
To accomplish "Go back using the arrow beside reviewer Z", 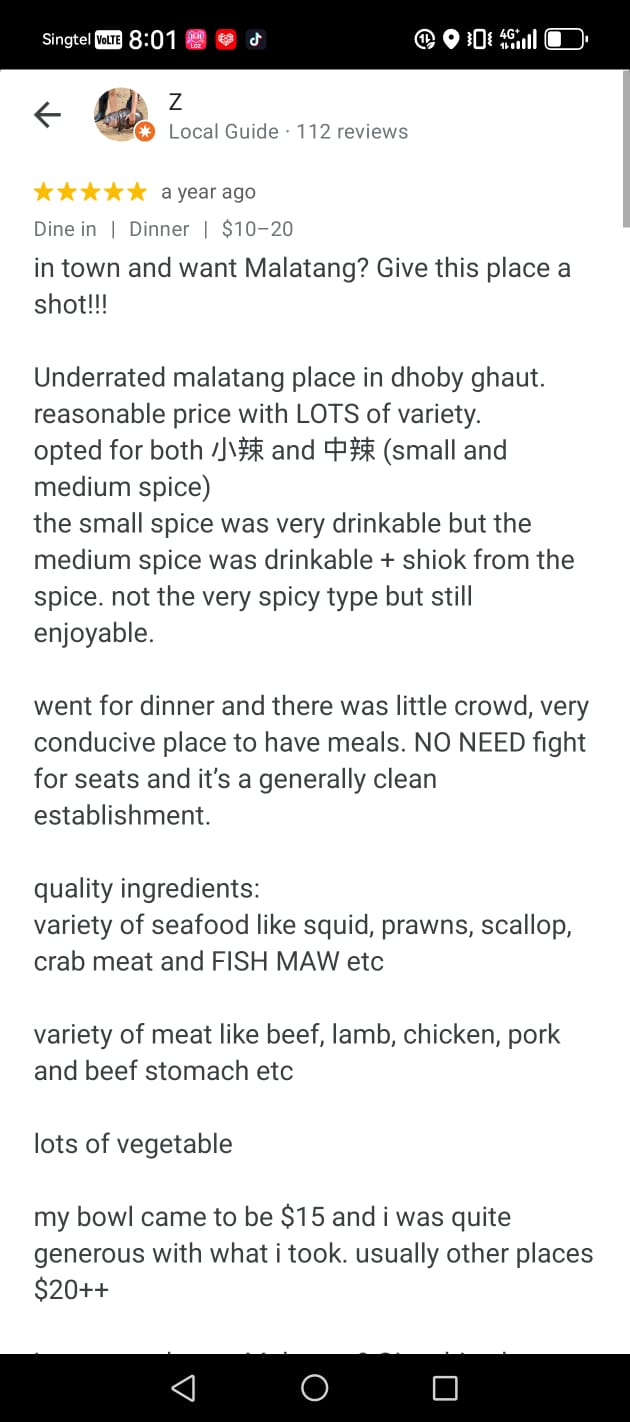I will 47,115.
